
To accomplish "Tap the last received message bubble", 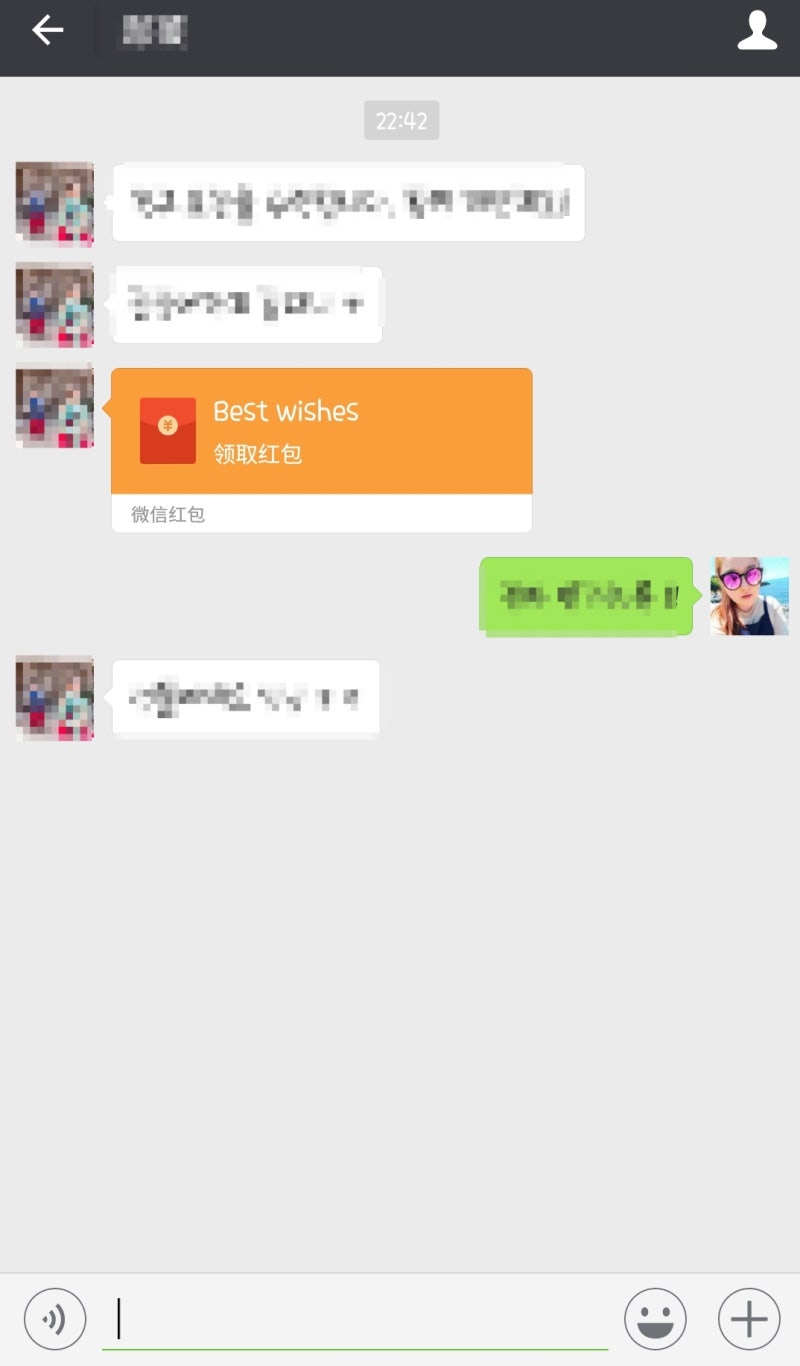I will pyautogui.click(x=245, y=697).
